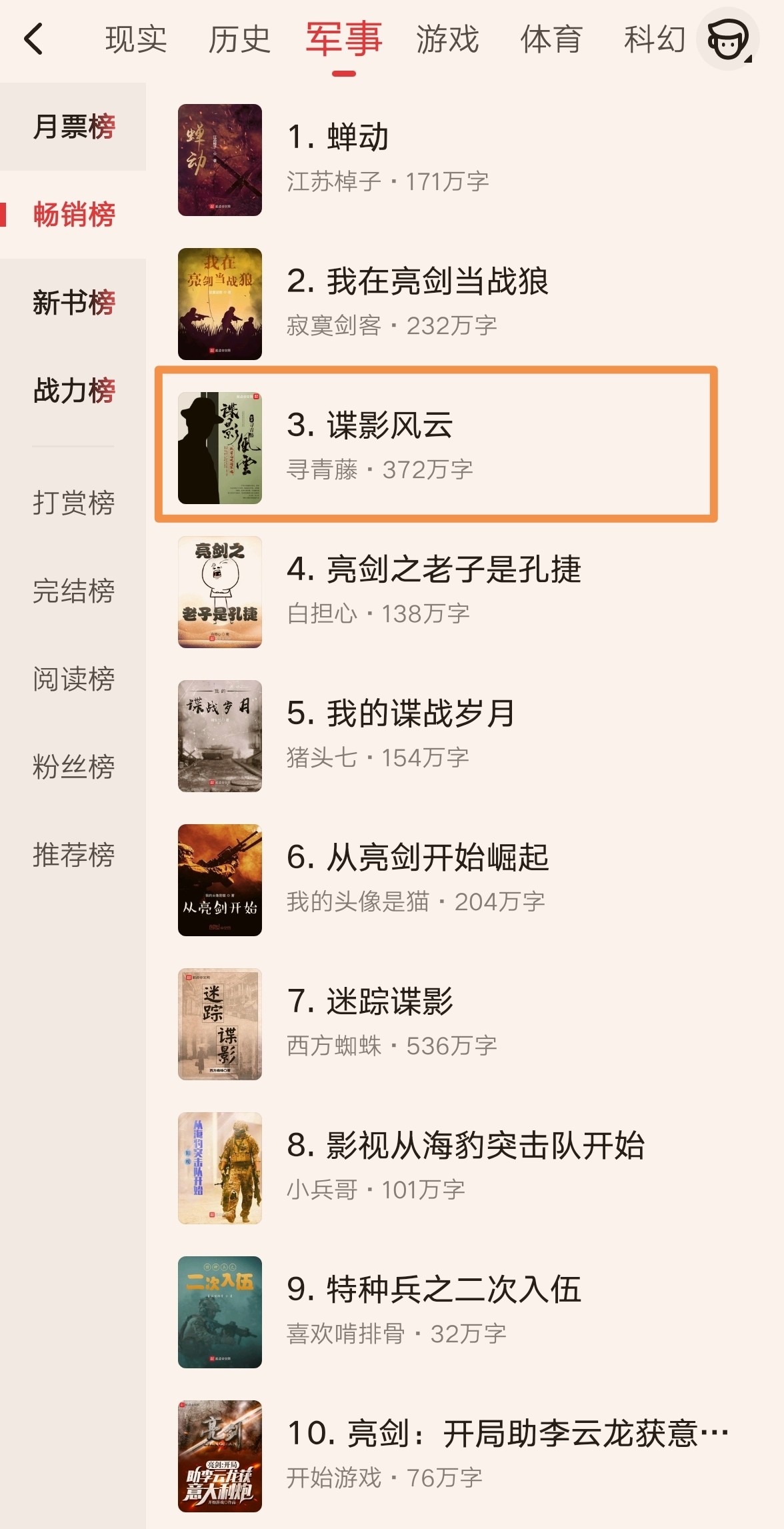The height and width of the screenshot is (1529, 784).
Task: Switch to the 历史 category tab
Action: [x=239, y=39]
